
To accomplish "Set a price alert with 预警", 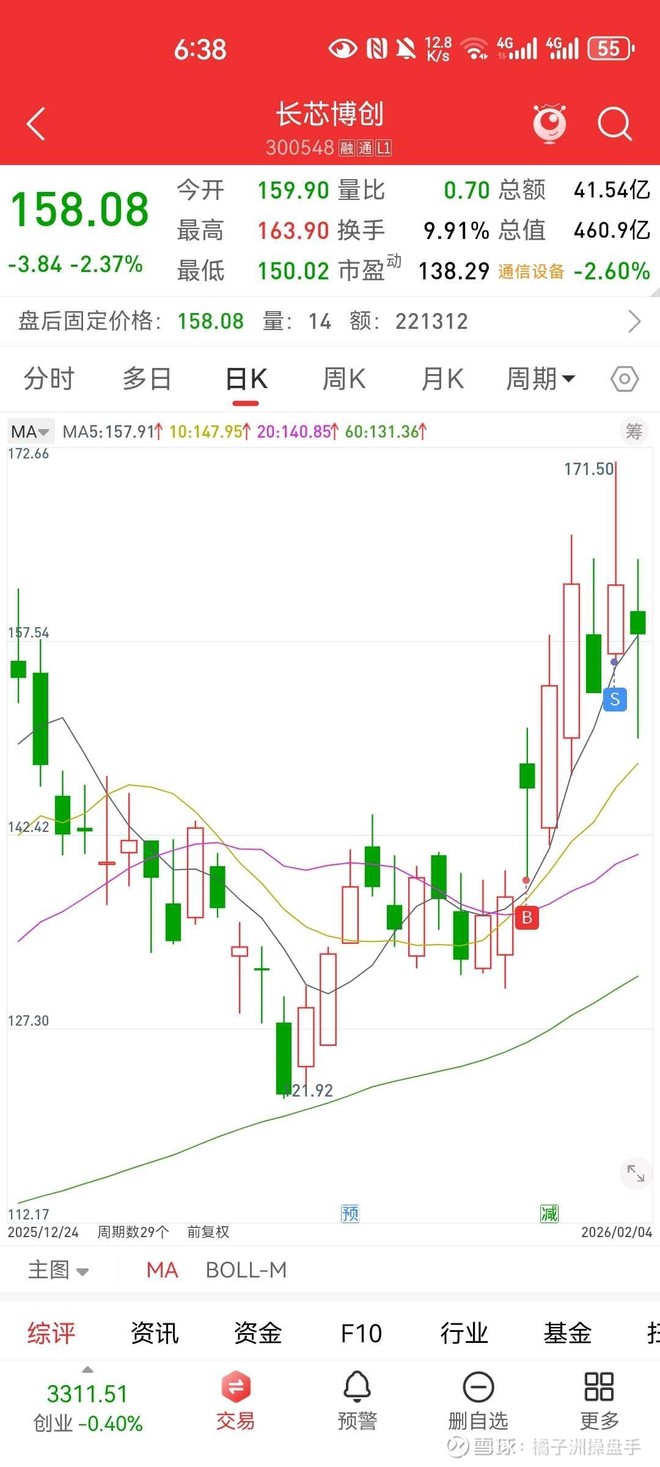I will pos(357,1400).
